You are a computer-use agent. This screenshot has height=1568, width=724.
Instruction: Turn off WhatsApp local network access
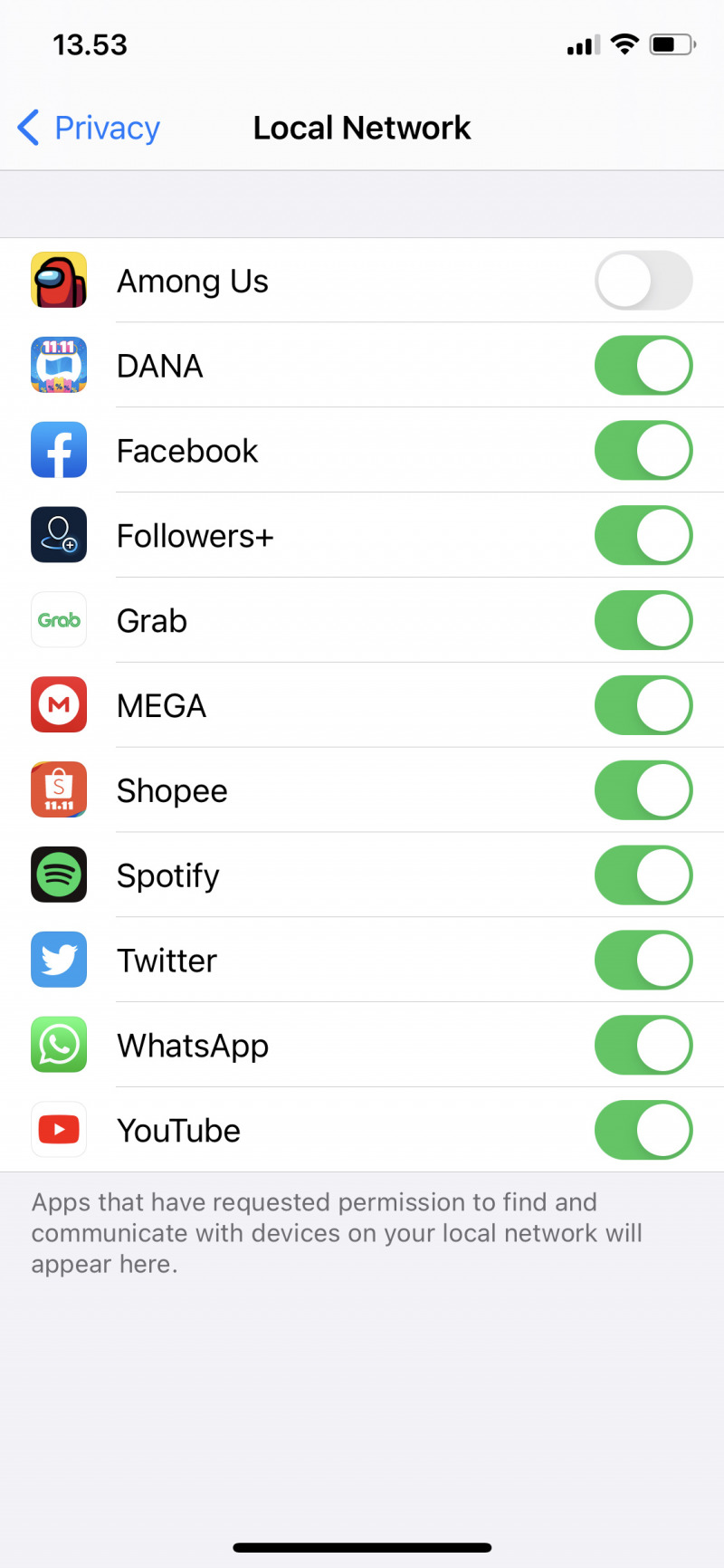tap(643, 1046)
